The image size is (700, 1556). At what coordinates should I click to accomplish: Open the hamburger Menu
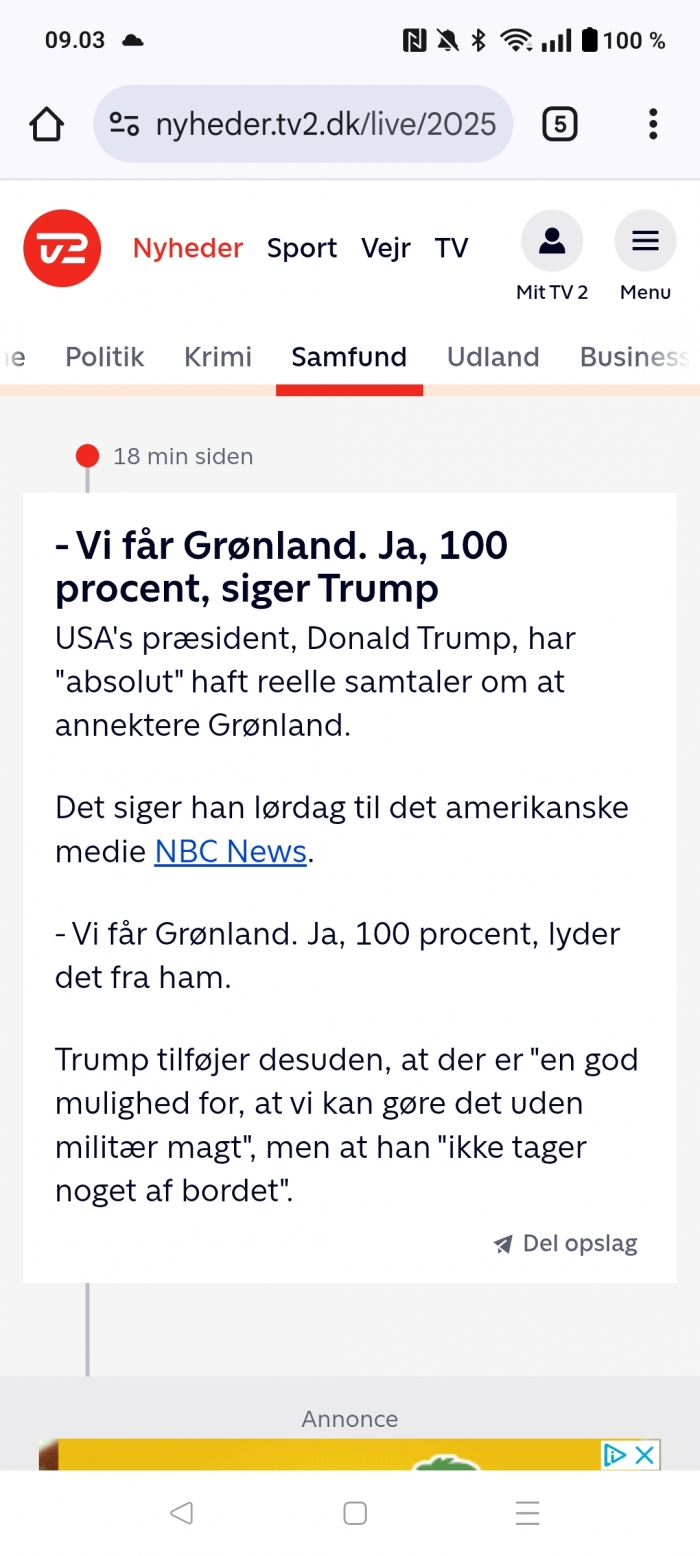coord(645,256)
